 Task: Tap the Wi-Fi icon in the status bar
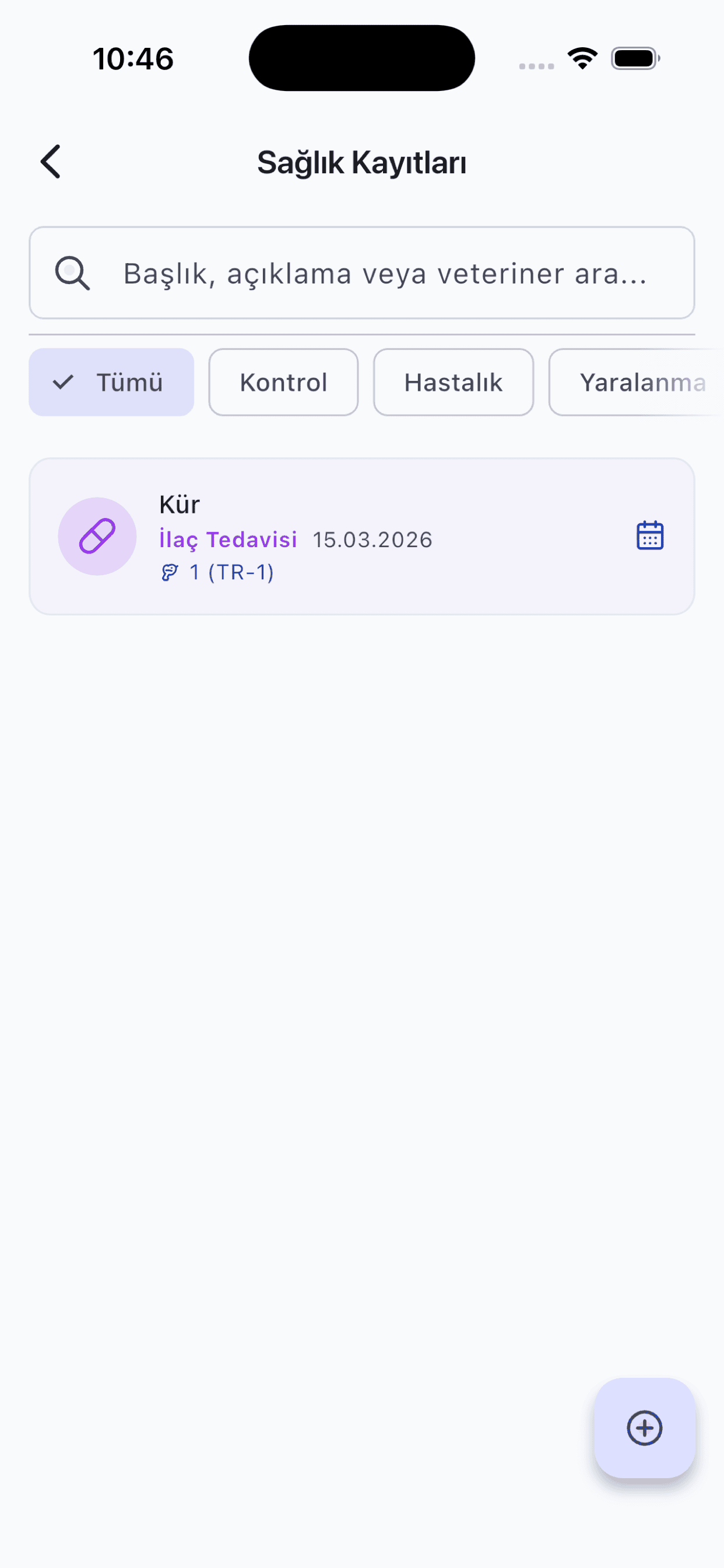click(x=581, y=57)
